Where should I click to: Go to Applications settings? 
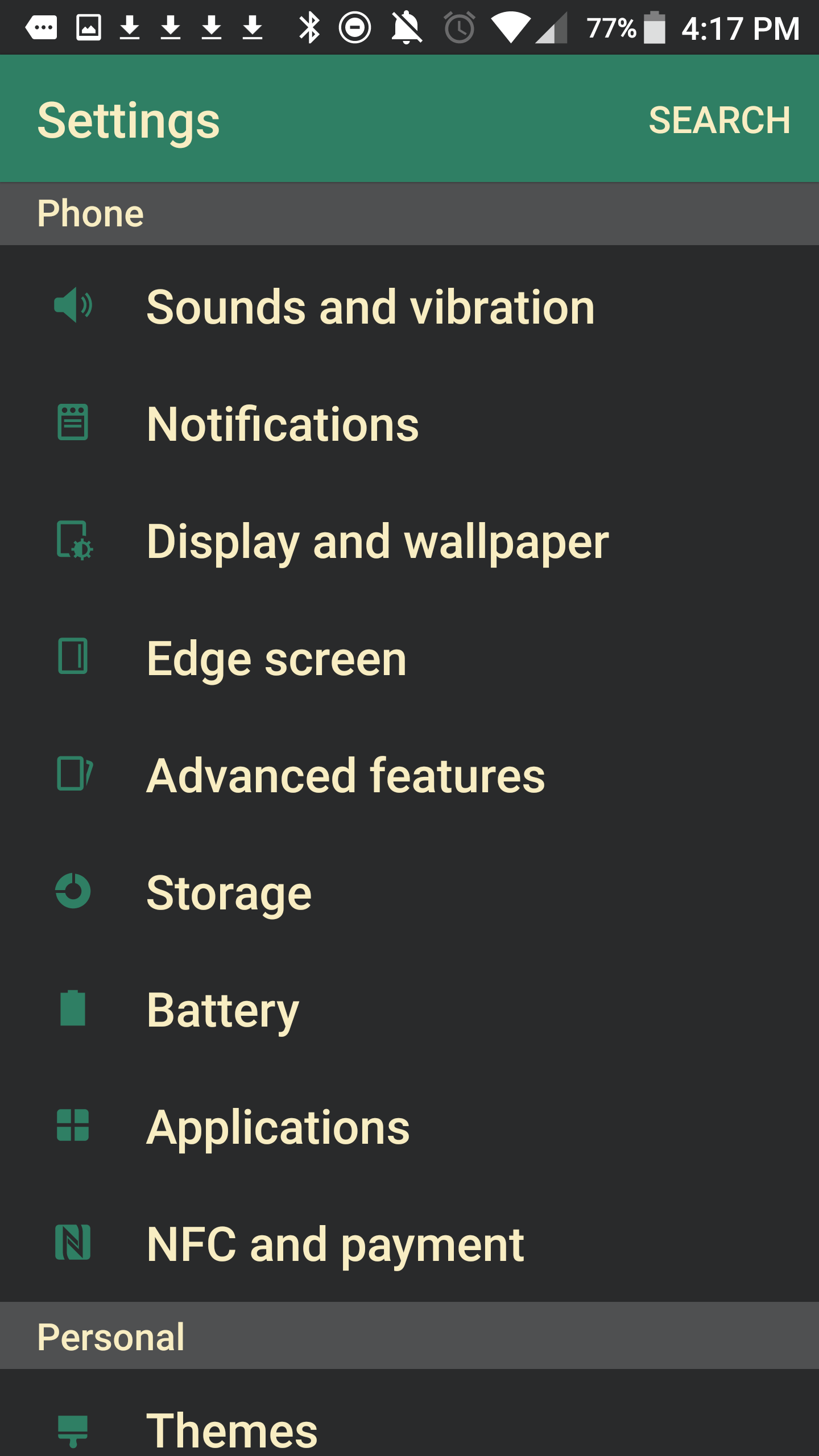[278, 1127]
